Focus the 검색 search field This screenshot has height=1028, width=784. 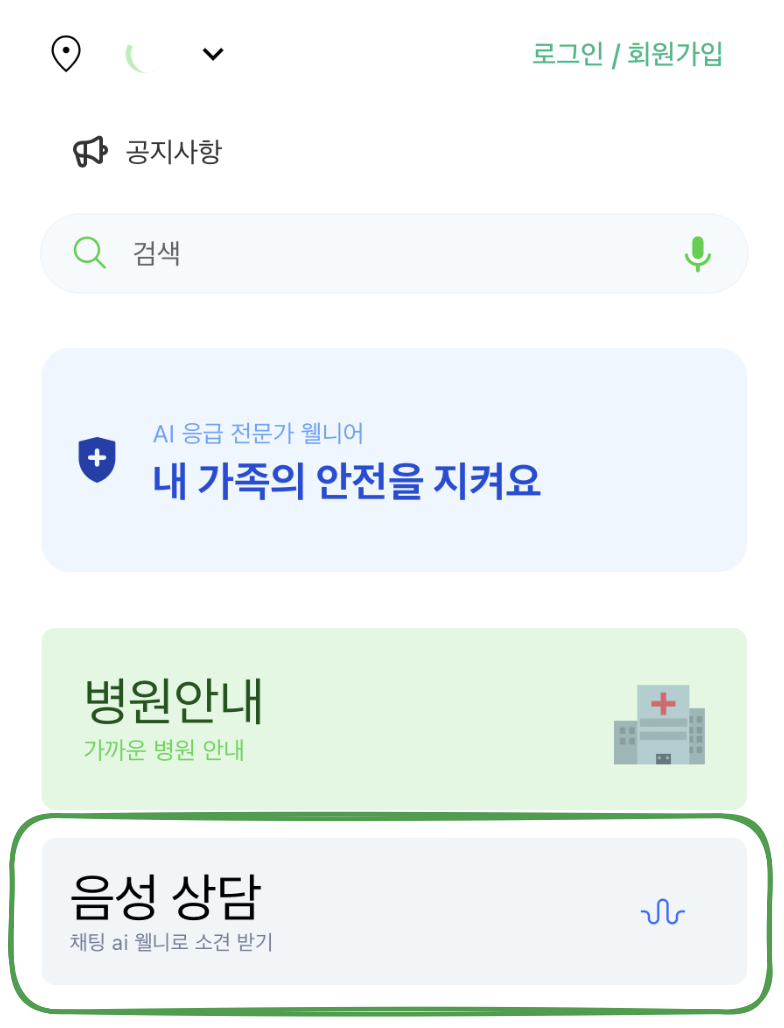[x=380, y=254]
